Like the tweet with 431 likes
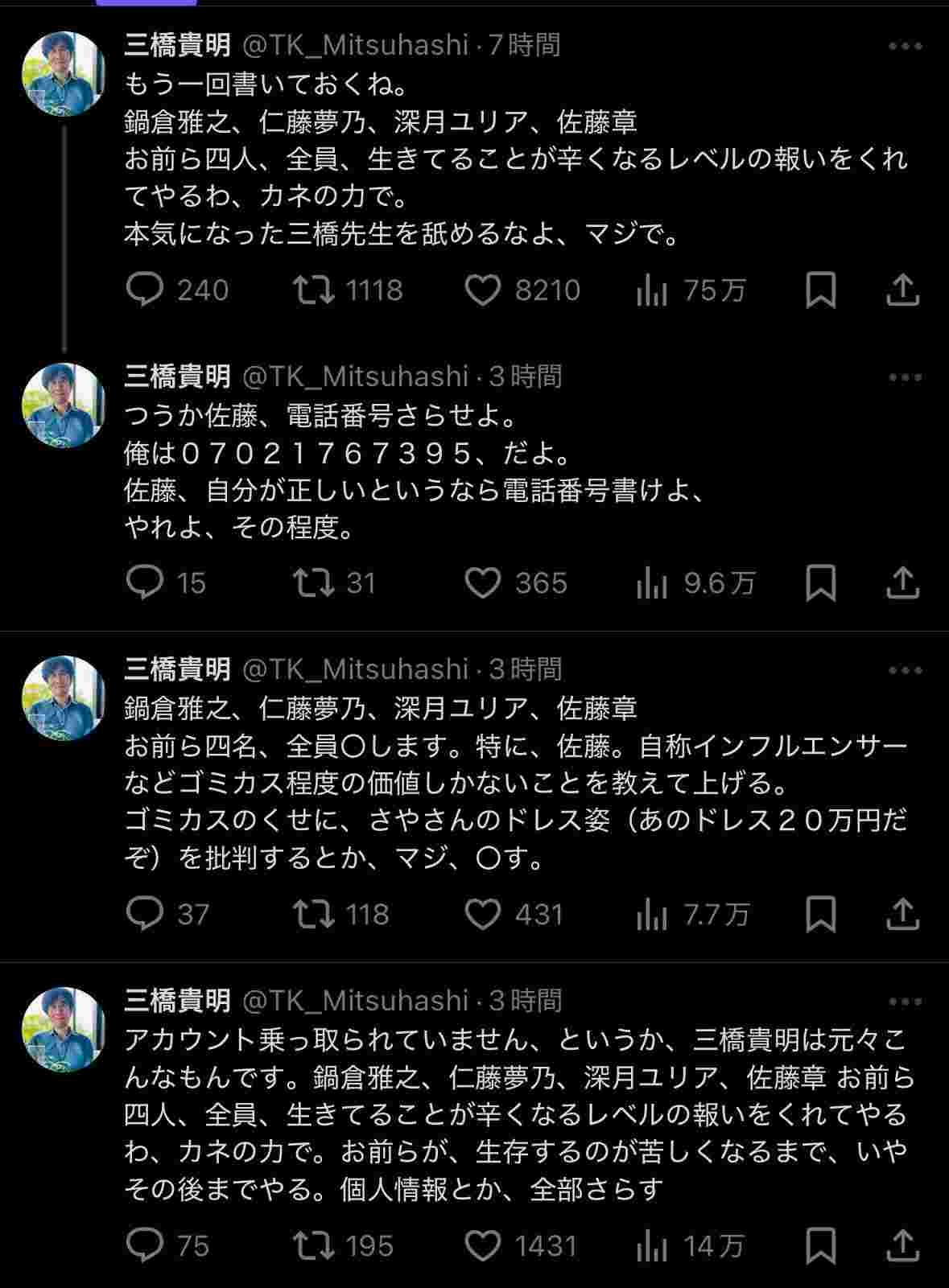949x1288 pixels. coord(483,914)
